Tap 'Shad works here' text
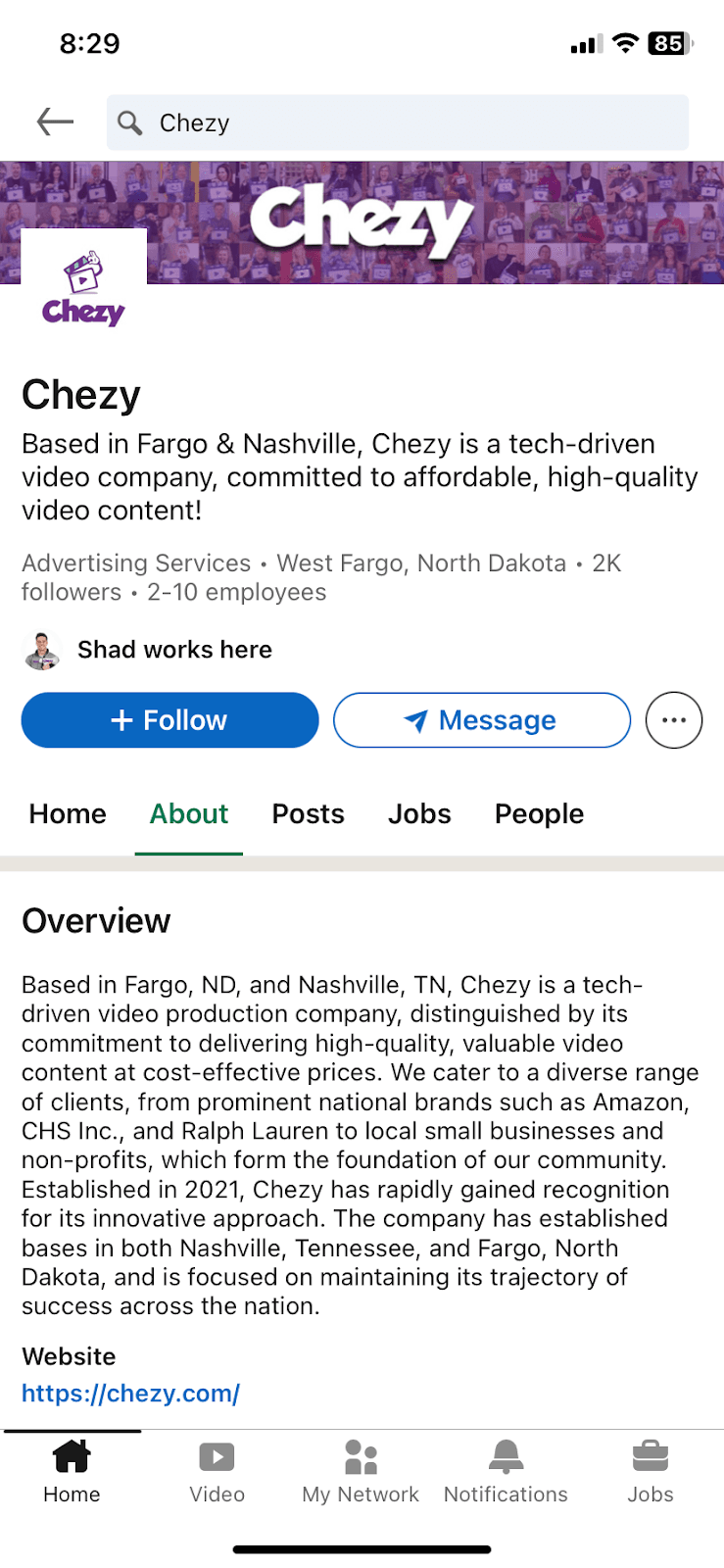Viewport: 724px width, 1568px height. 173,650
